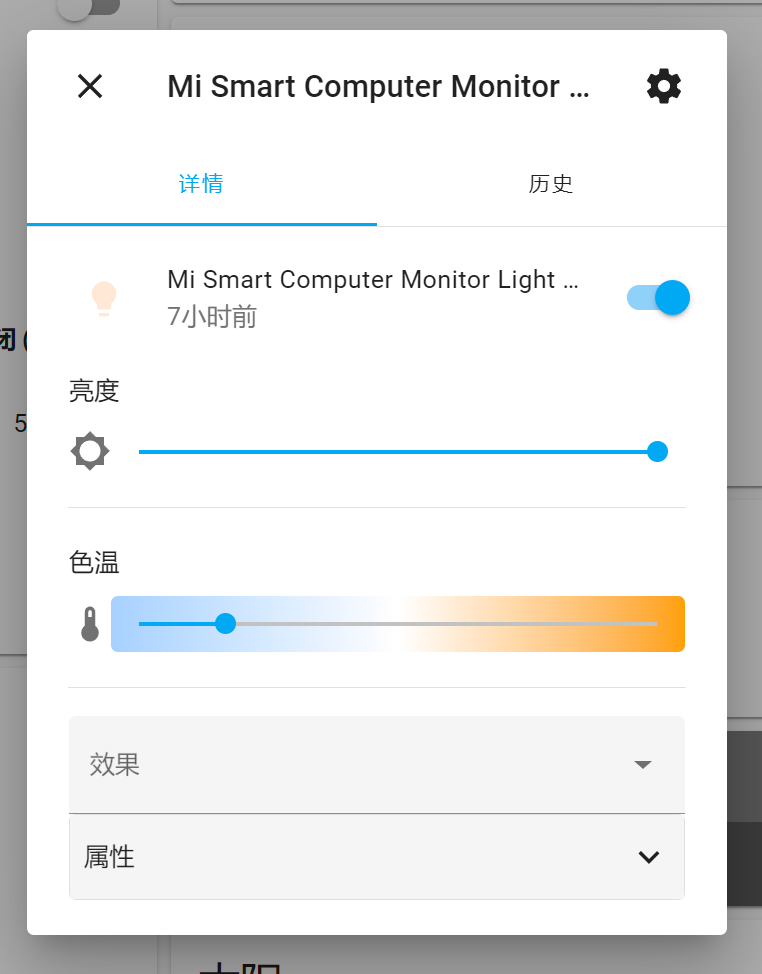Open the settings gear for this light
The width and height of the screenshot is (762, 974).
[664, 87]
